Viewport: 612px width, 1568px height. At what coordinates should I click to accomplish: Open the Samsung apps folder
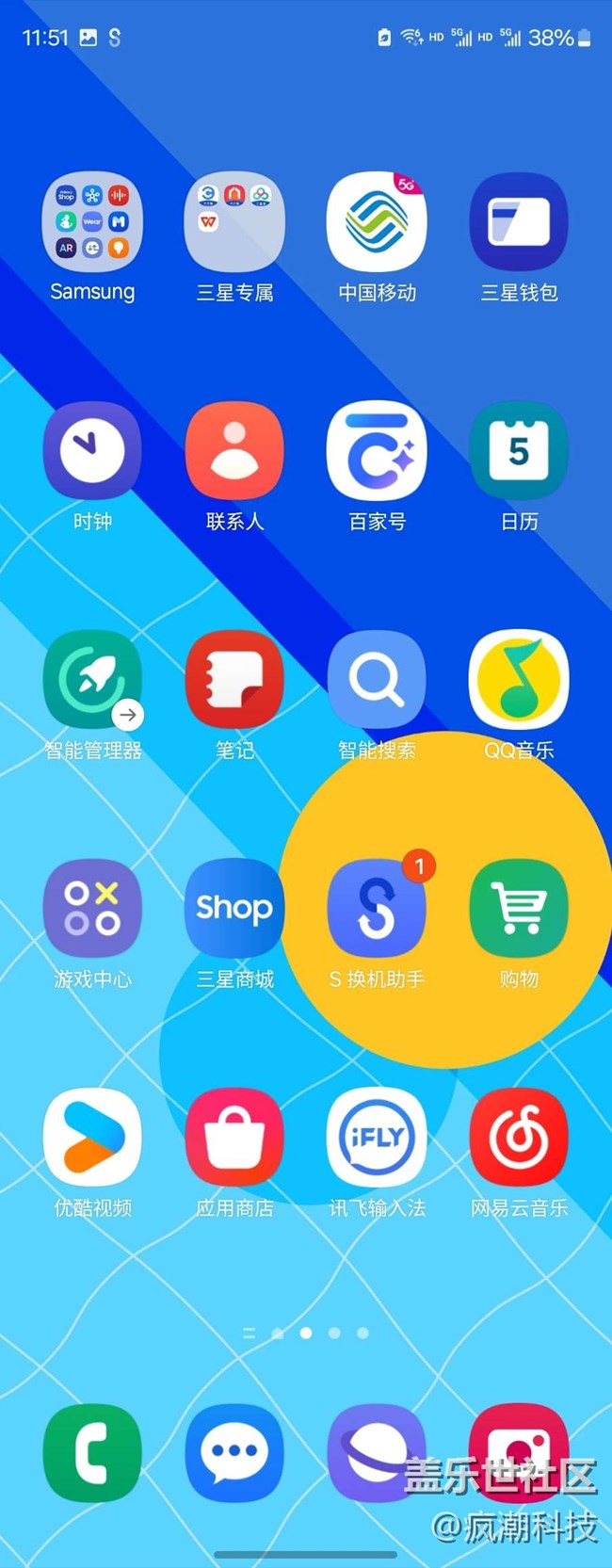[x=92, y=222]
